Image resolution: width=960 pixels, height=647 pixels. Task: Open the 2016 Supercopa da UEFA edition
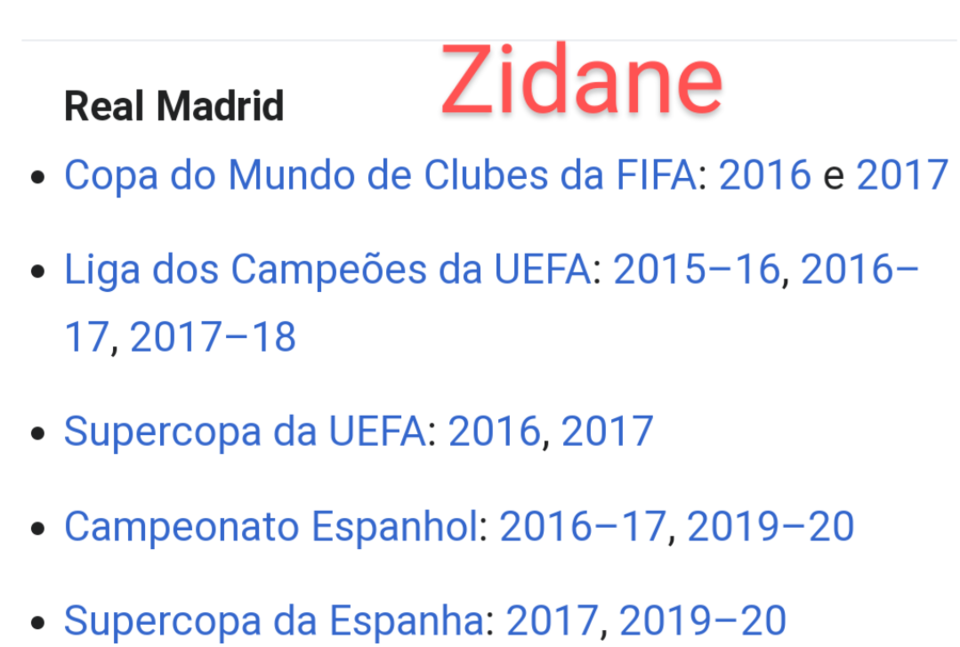click(x=494, y=432)
